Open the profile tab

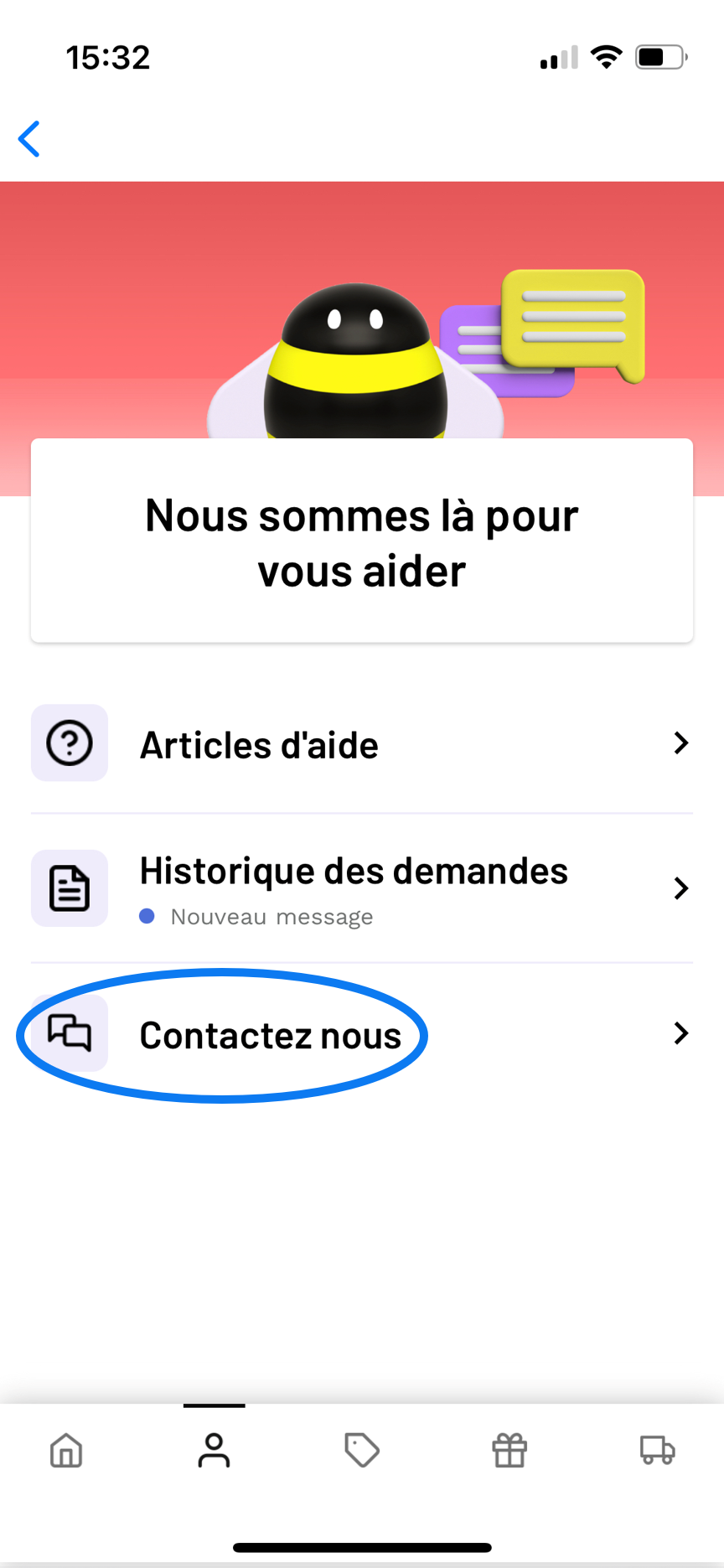click(214, 1451)
